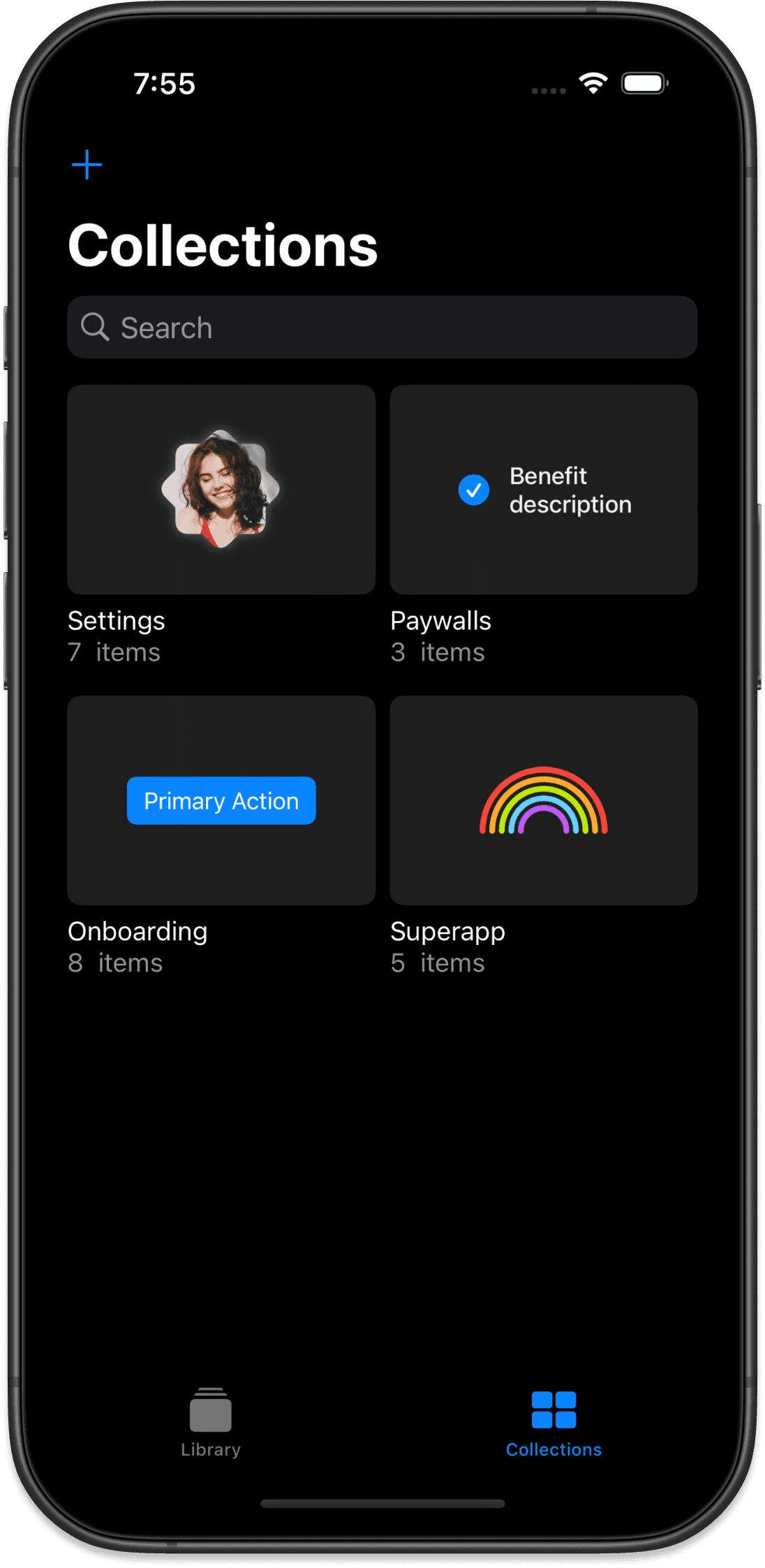Image resolution: width=765 pixels, height=1568 pixels.
Task: Switch to the Library tab
Action: [211, 1422]
